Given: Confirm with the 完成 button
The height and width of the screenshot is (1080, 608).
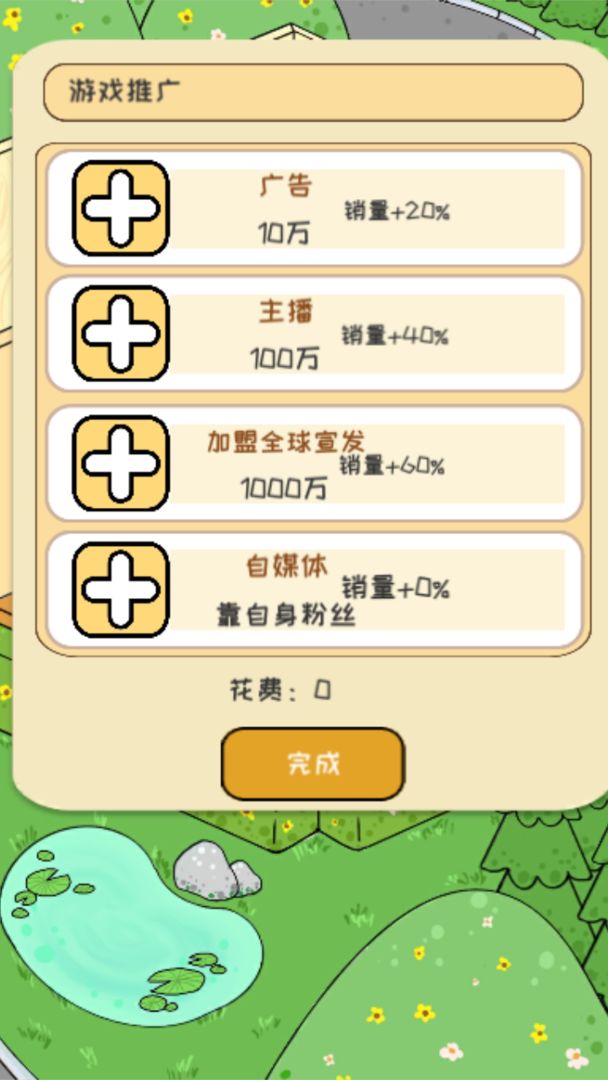Looking at the screenshot, I should pyautogui.click(x=313, y=764).
